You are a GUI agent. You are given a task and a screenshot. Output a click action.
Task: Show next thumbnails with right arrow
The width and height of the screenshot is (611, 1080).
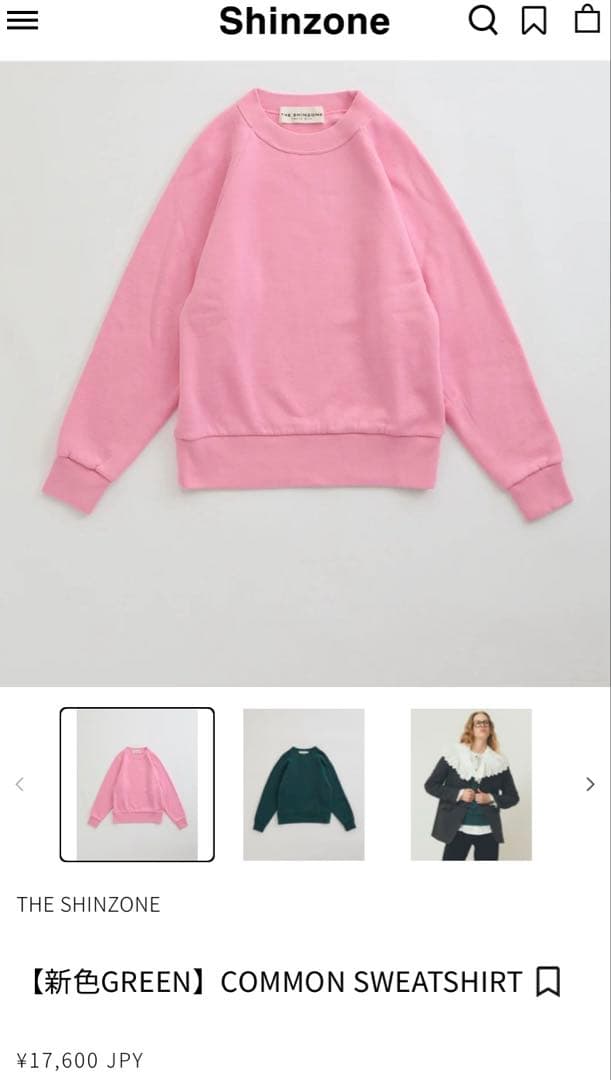(x=590, y=784)
